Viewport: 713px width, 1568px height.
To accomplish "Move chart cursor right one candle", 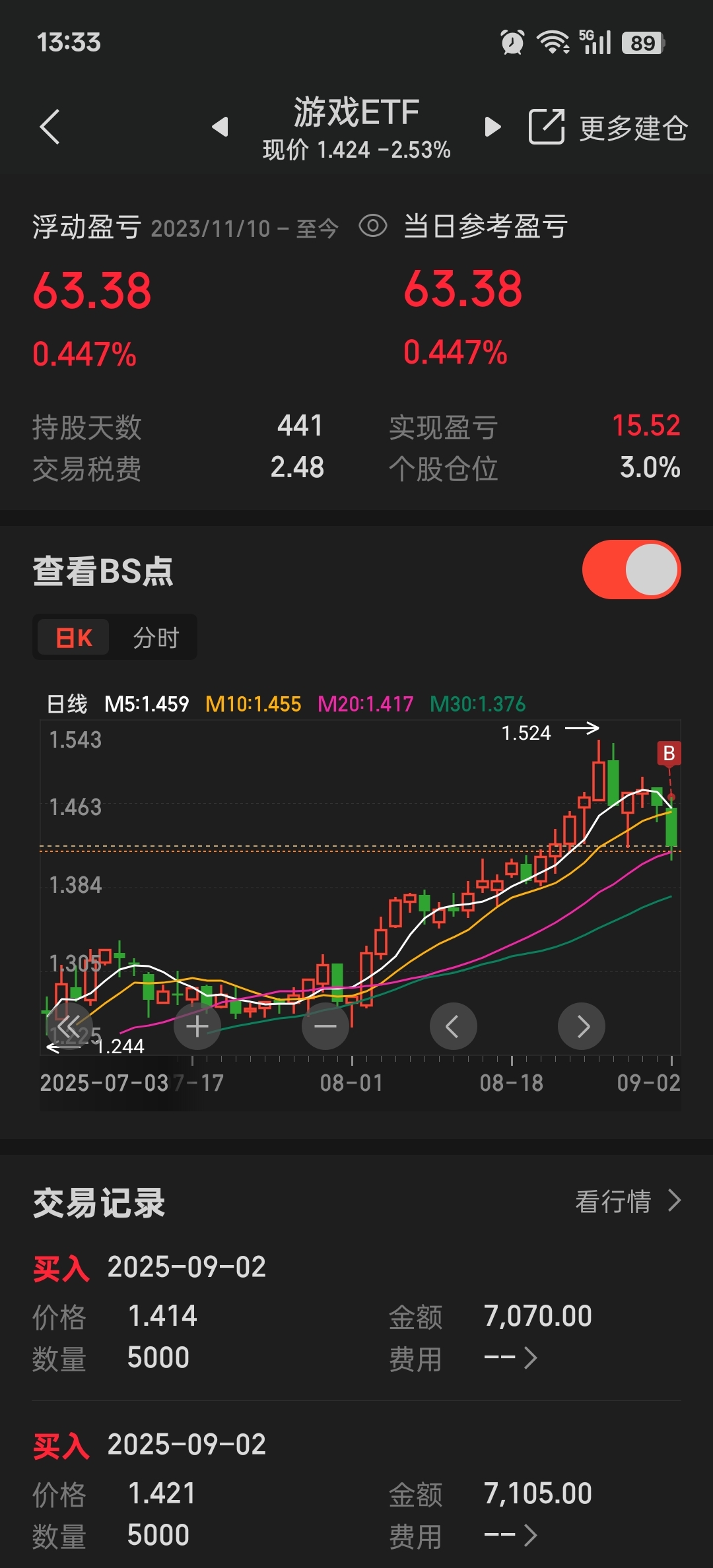I will pos(581,1026).
